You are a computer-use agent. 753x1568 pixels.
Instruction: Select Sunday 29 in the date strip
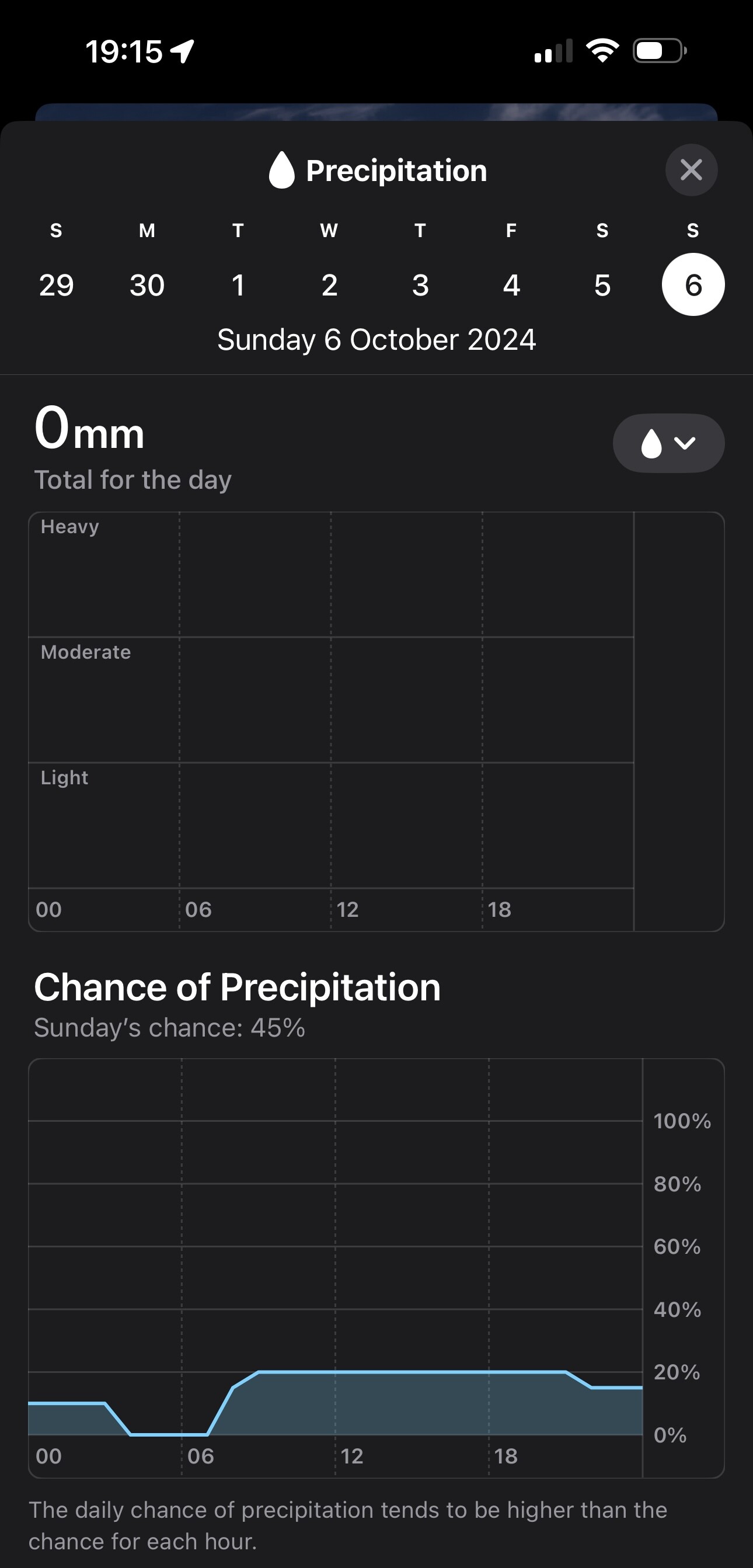56,284
